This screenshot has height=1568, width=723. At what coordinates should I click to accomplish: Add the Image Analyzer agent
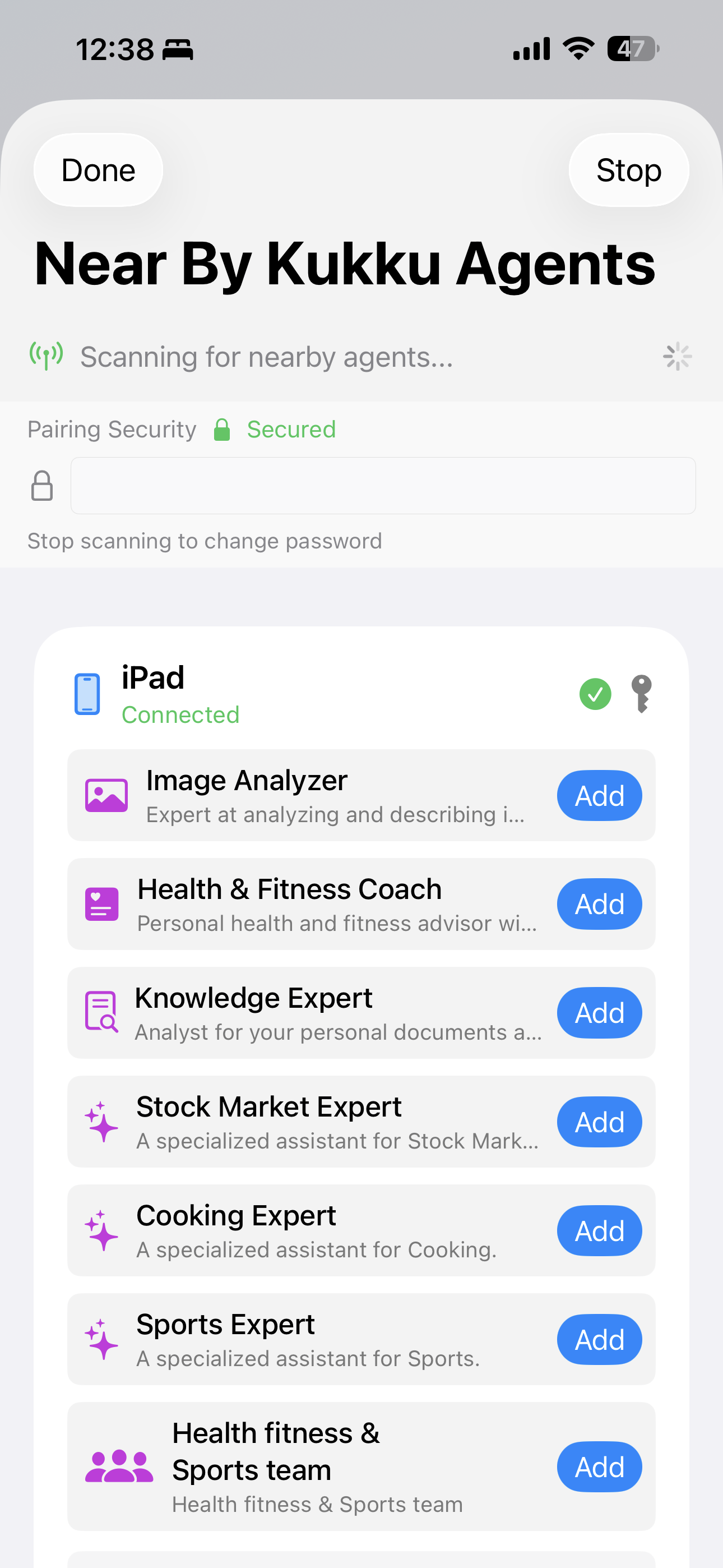tap(599, 795)
